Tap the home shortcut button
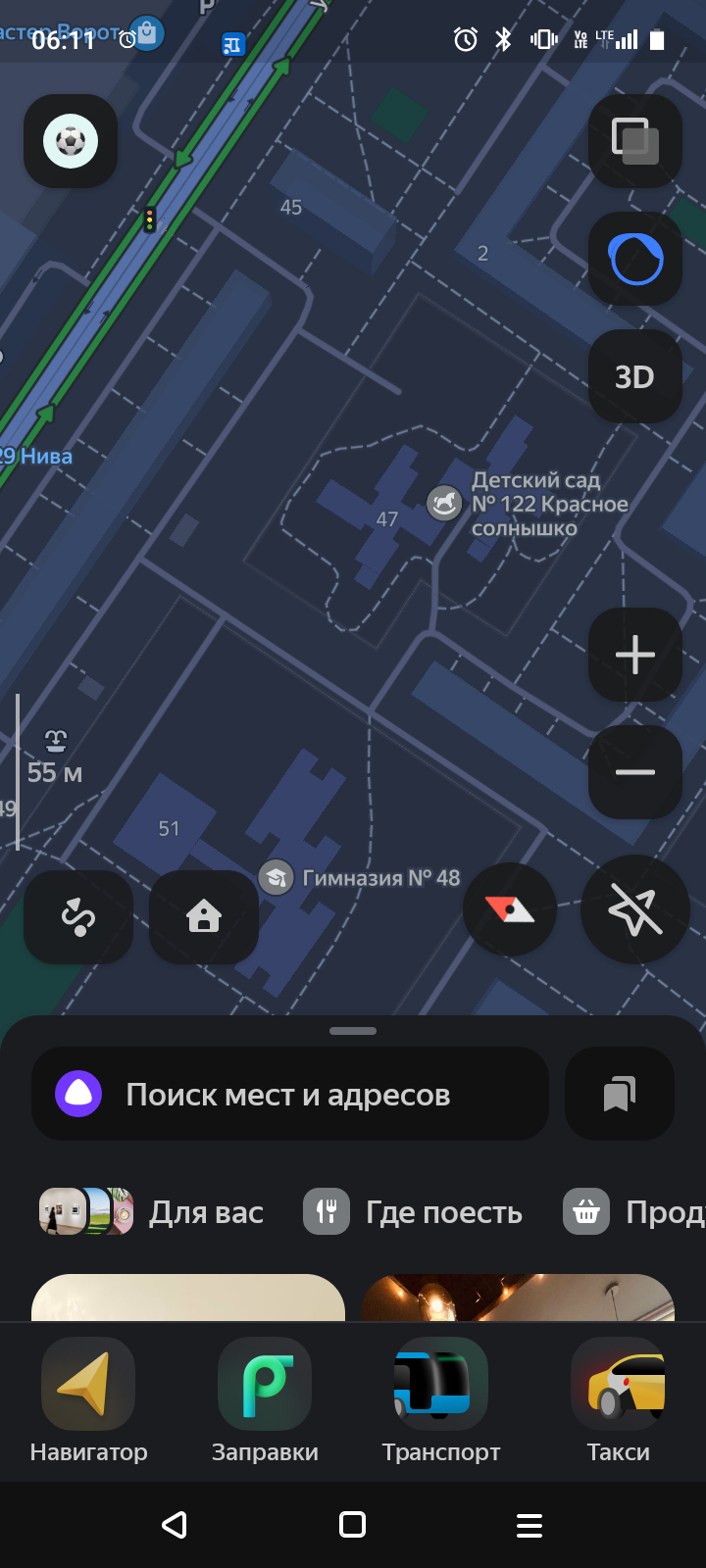706x1568 pixels. click(204, 917)
